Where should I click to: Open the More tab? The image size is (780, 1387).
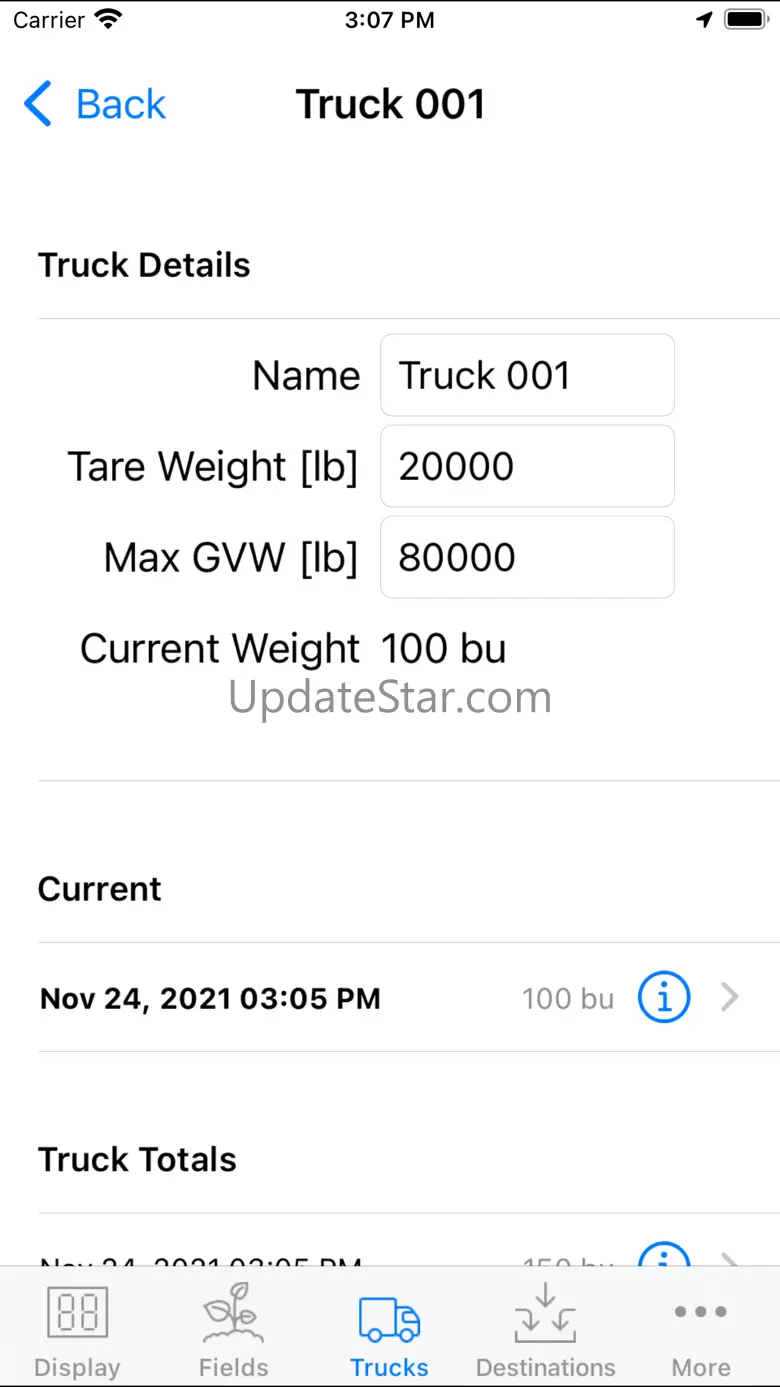(701, 1330)
